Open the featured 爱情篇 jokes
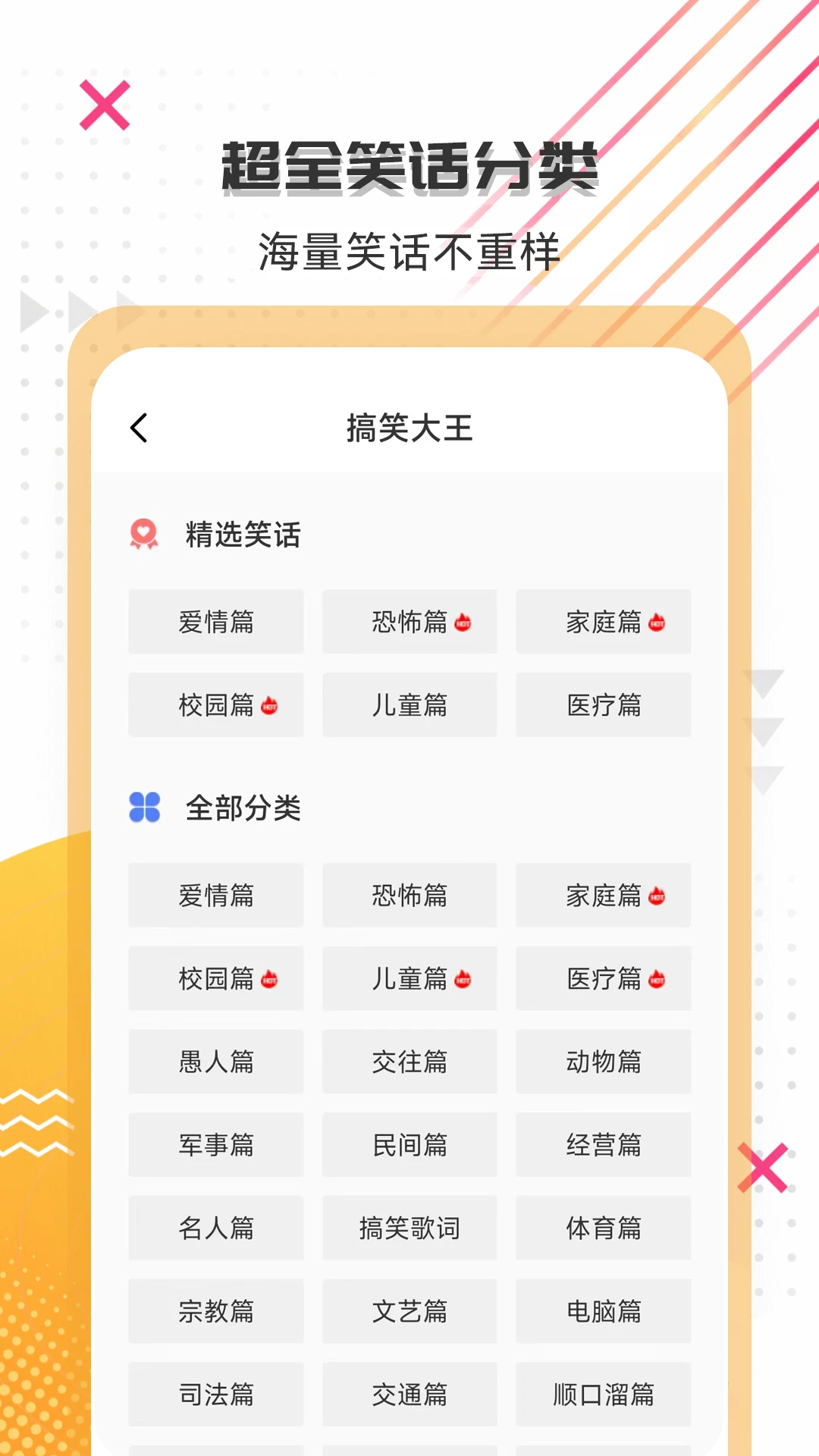The height and width of the screenshot is (1456, 819). (215, 622)
